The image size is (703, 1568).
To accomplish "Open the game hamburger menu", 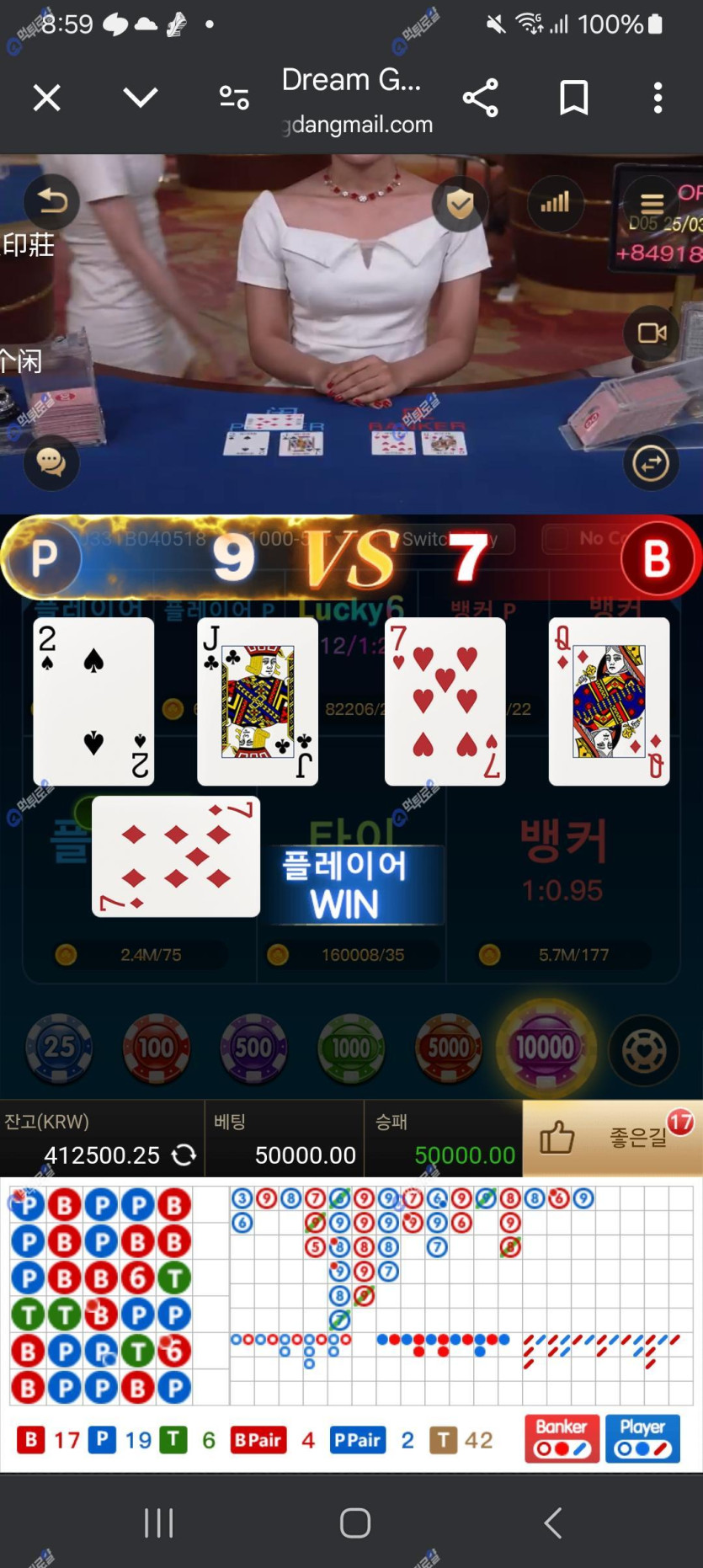I will (x=652, y=204).
